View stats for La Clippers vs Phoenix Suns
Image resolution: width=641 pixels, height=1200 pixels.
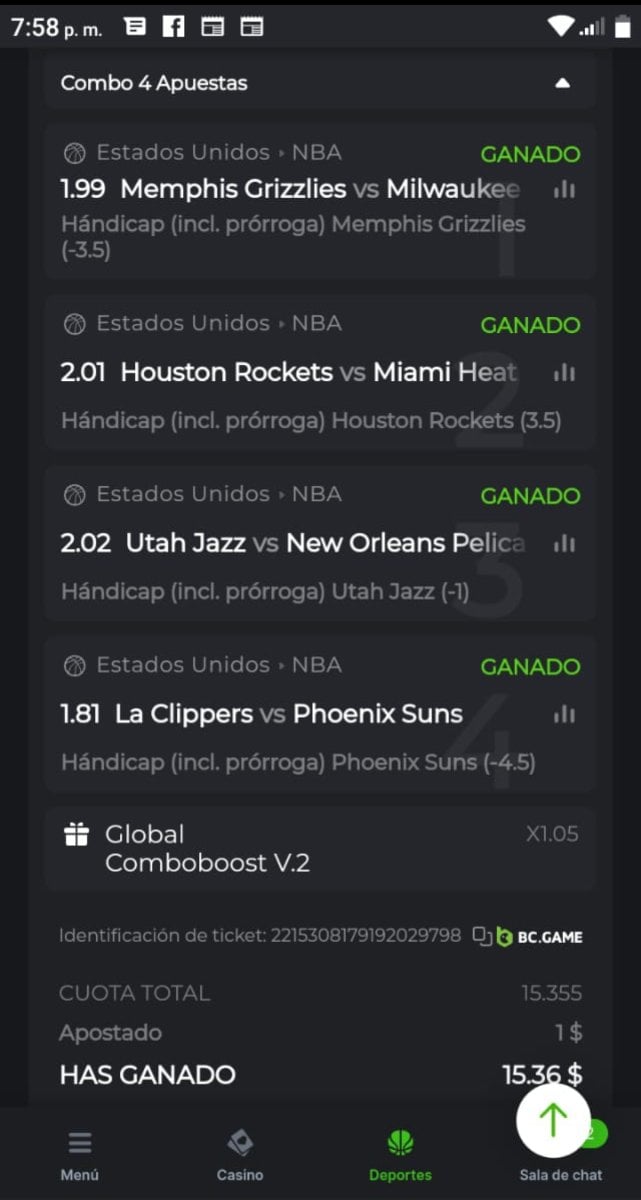(x=564, y=714)
